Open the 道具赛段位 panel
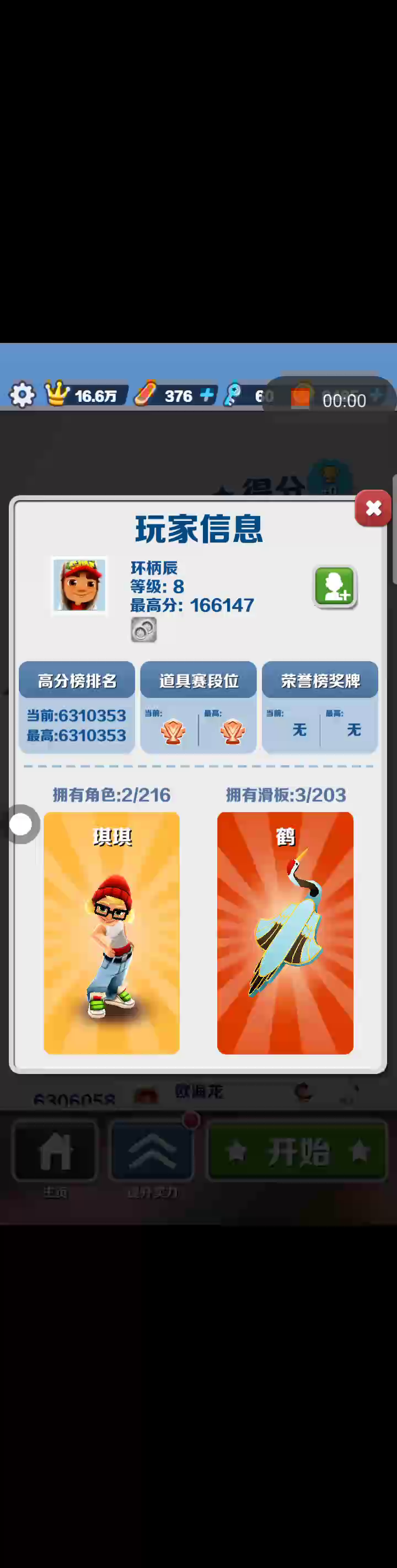The height and width of the screenshot is (1568, 397). tap(198, 706)
